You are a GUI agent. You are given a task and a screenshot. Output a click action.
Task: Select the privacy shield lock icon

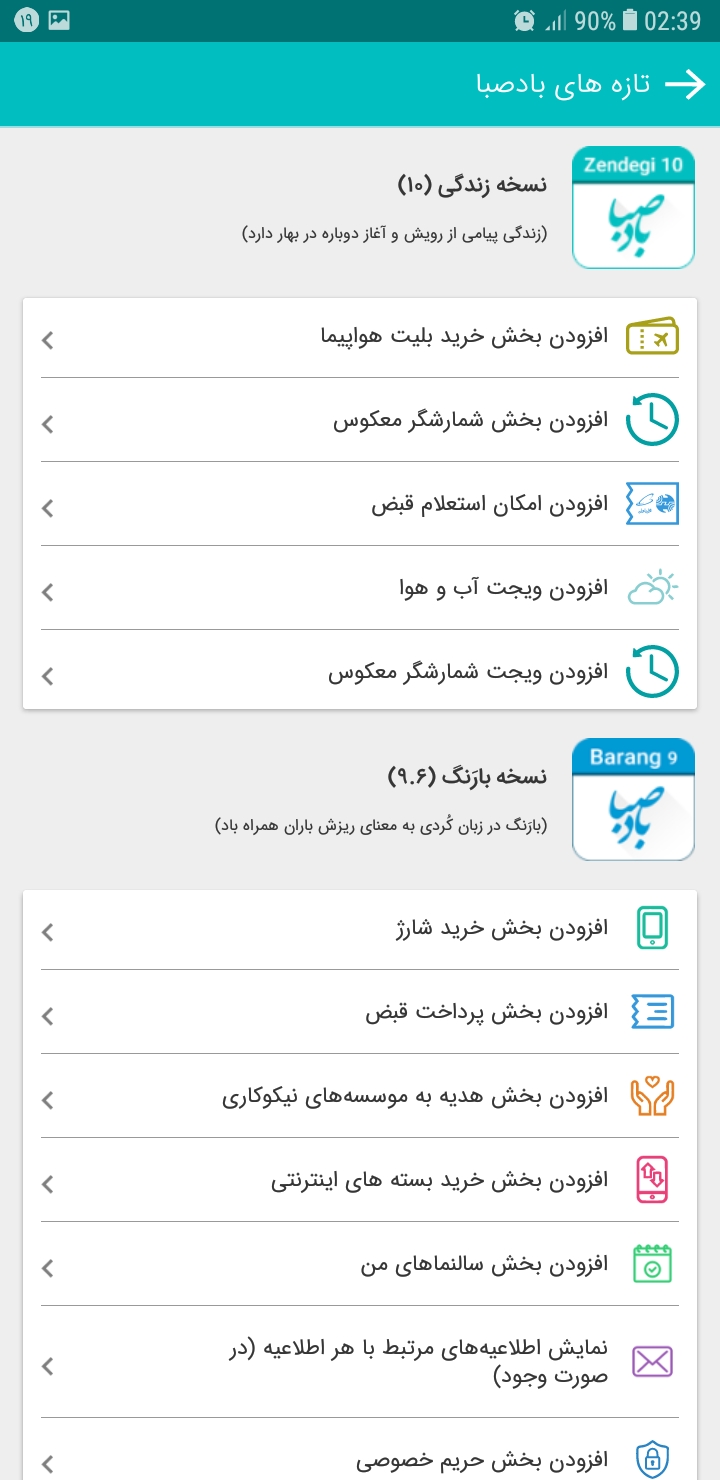click(653, 1458)
